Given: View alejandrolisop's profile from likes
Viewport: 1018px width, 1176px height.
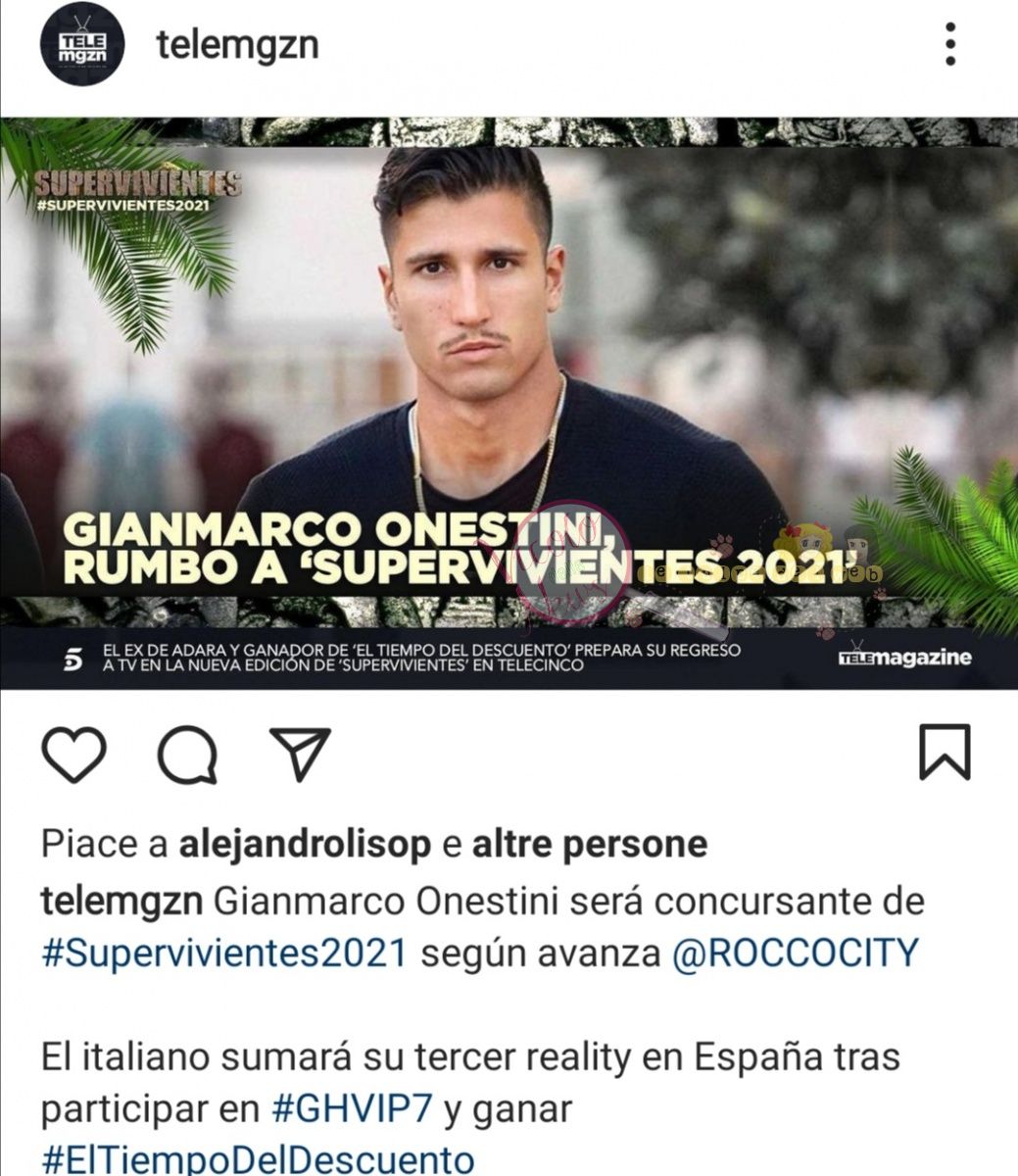Looking at the screenshot, I should (x=304, y=844).
